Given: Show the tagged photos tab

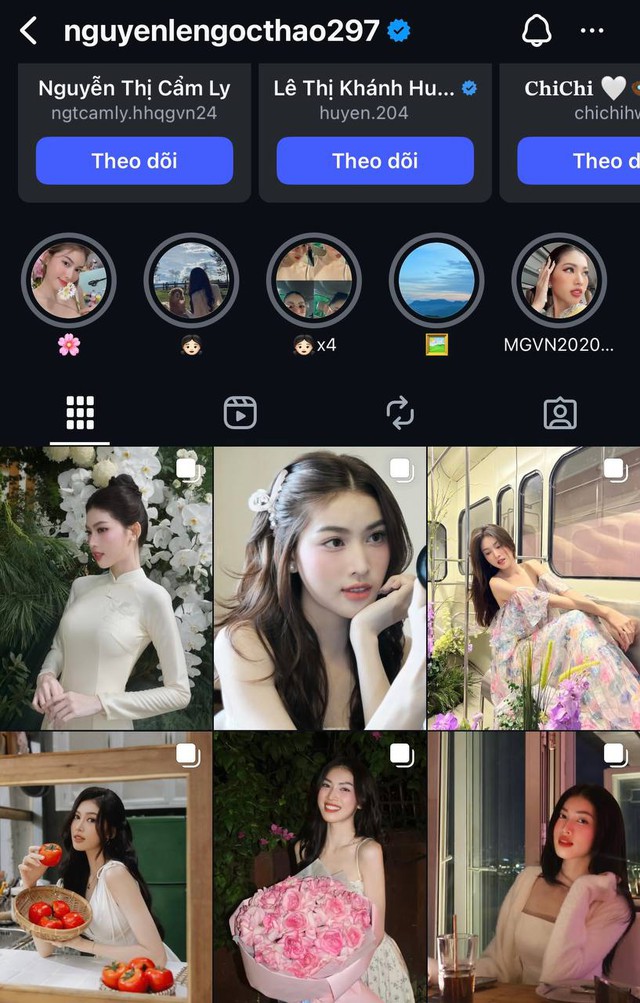Looking at the screenshot, I should pos(559,412).
